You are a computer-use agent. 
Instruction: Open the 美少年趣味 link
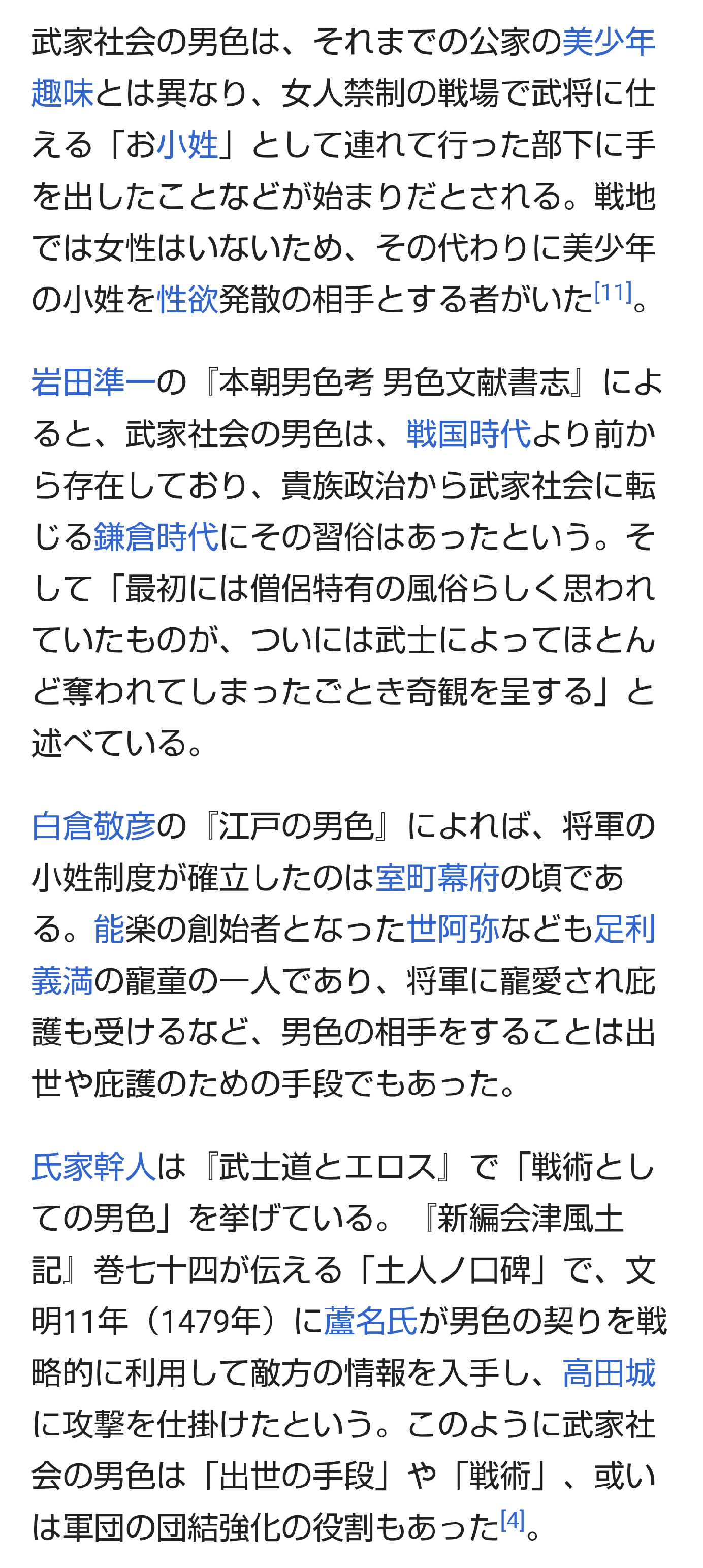click(609, 43)
